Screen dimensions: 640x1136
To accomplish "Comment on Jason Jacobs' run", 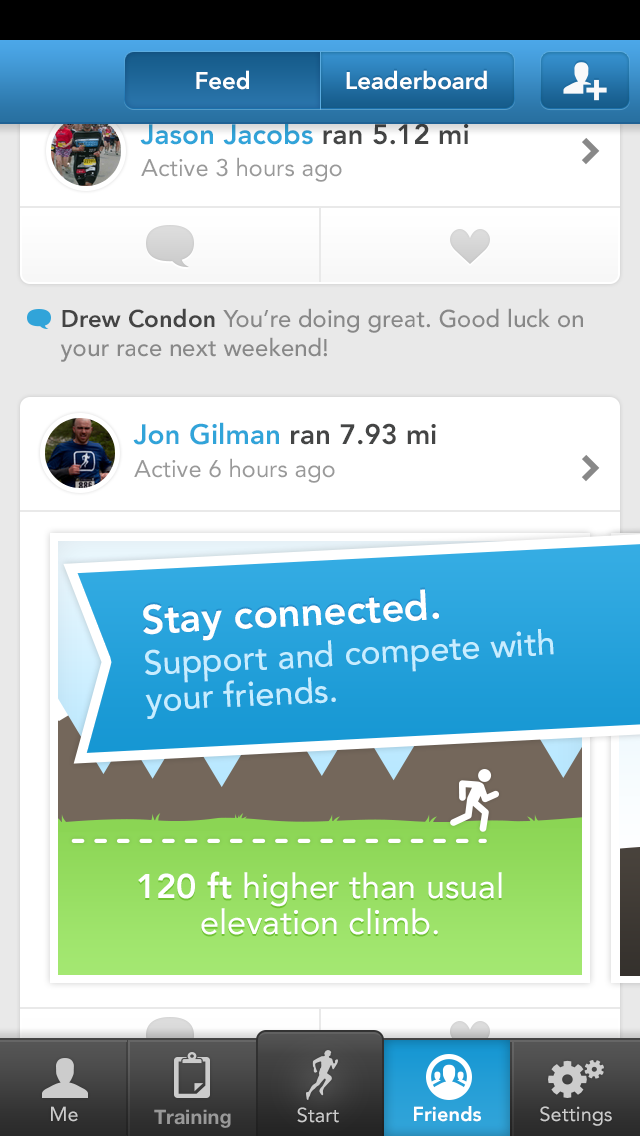I will pyautogui.click(x=170, y=246).
